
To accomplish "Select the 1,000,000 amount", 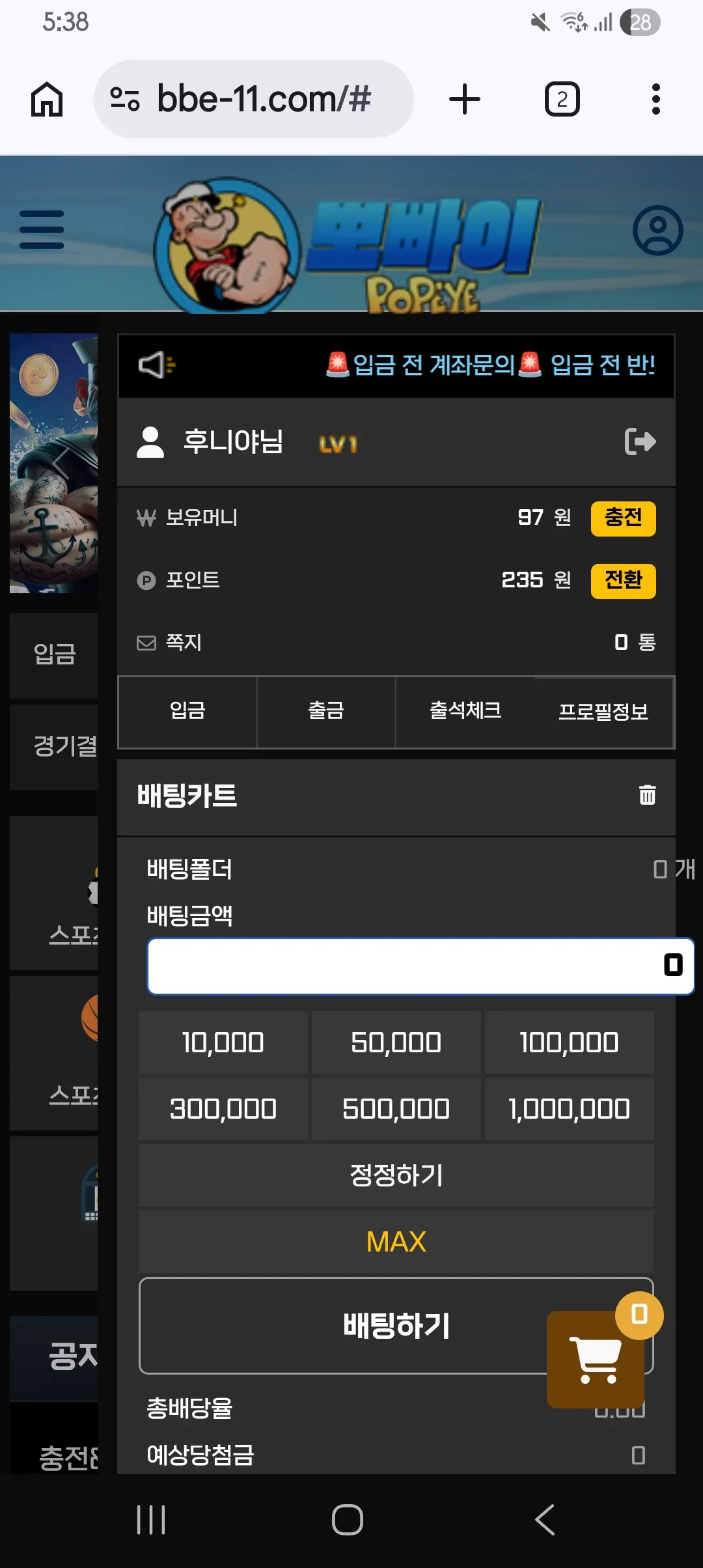I will (569, 1109).
